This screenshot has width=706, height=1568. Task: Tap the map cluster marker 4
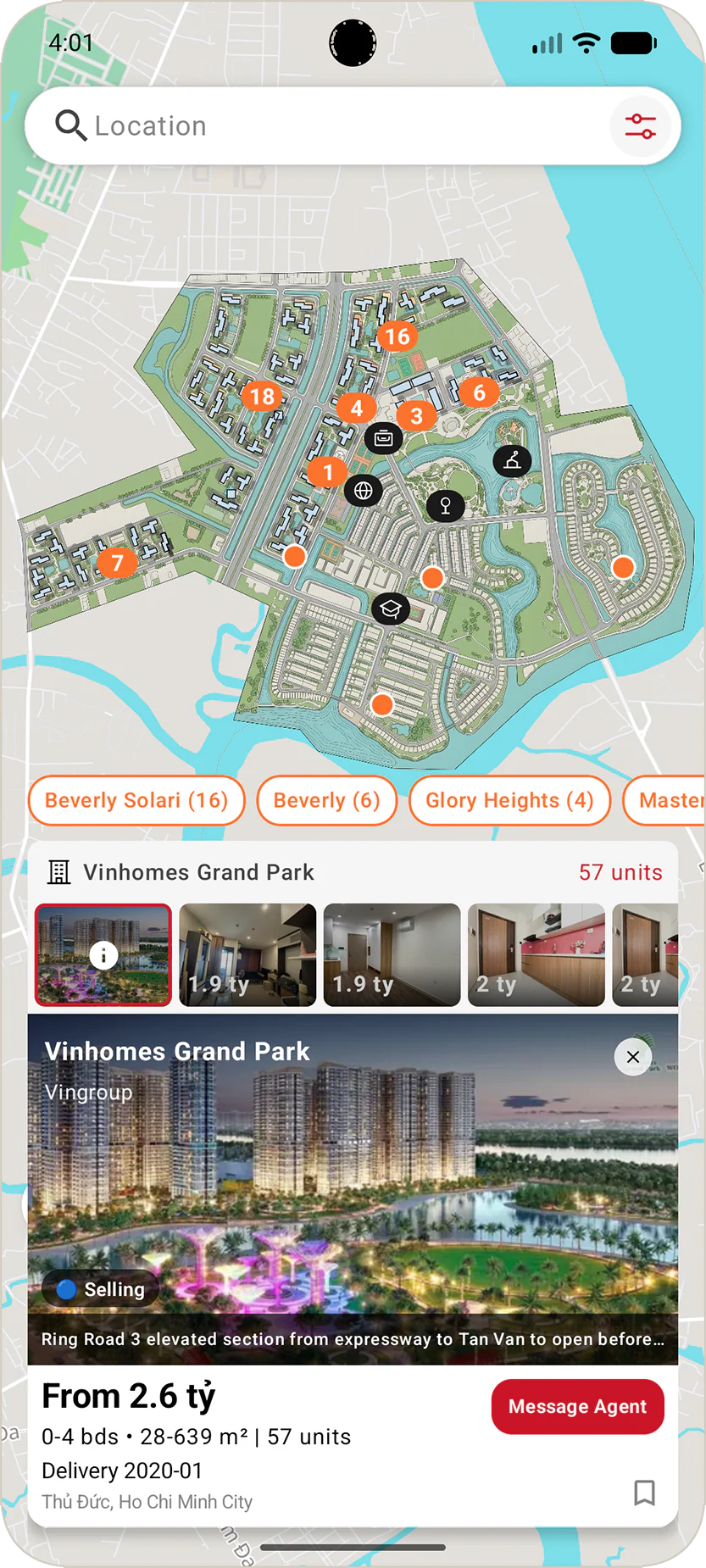click(x=357, y=409)
